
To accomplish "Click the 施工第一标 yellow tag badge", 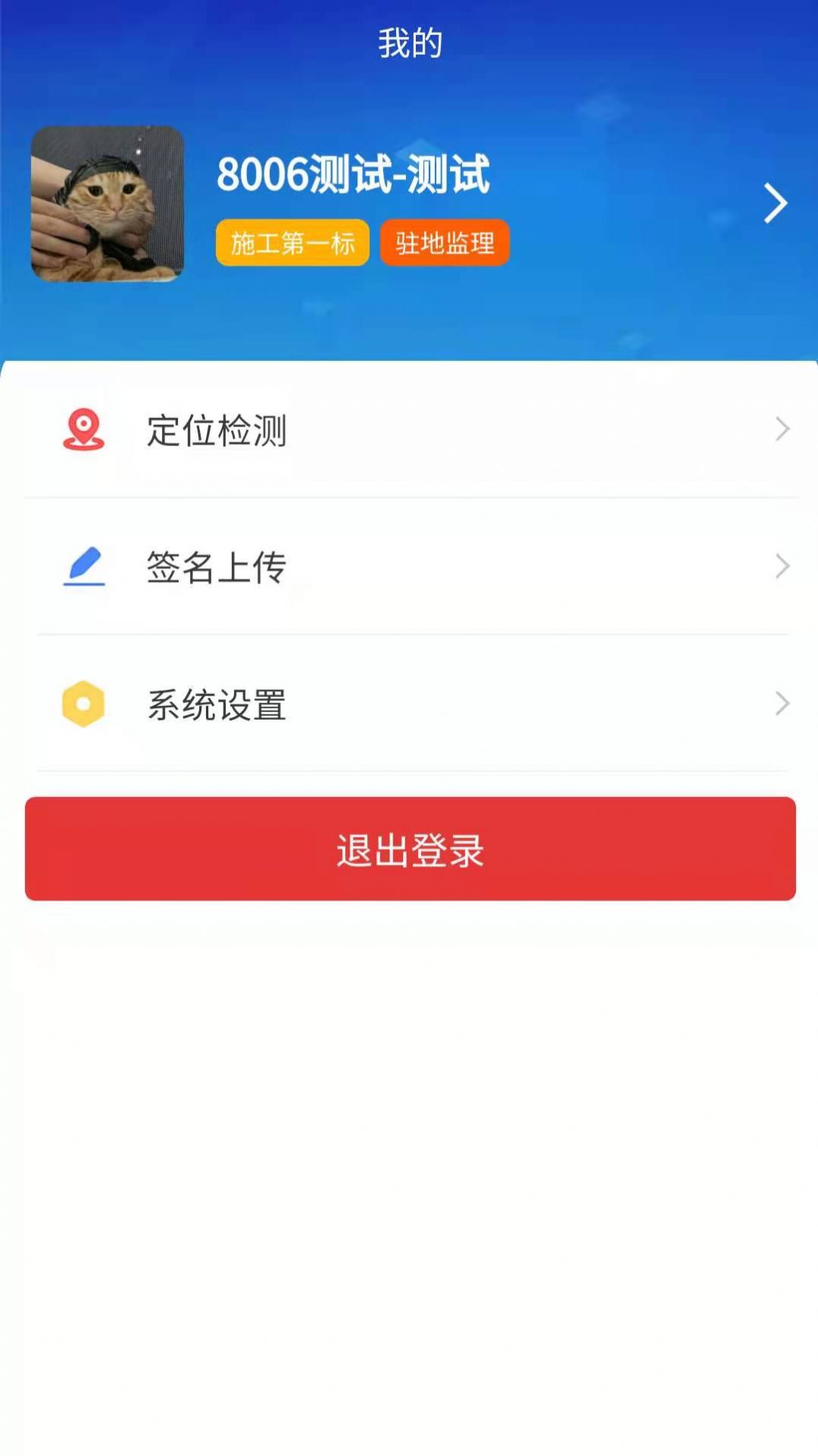I will pyautogui.click(x=293, y=243).
